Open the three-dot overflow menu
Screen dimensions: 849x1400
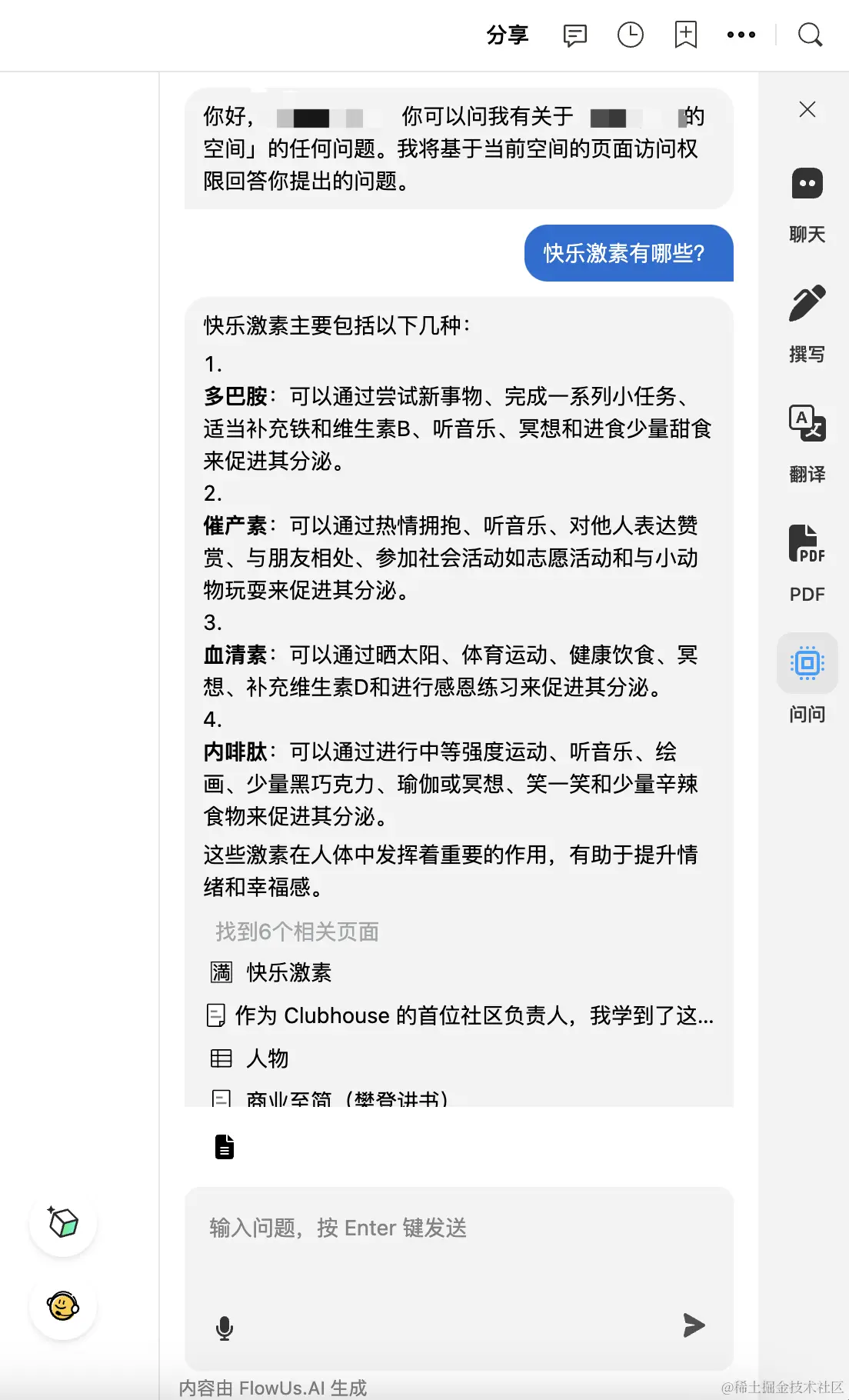pyautogui.click(x=741, y=35)
